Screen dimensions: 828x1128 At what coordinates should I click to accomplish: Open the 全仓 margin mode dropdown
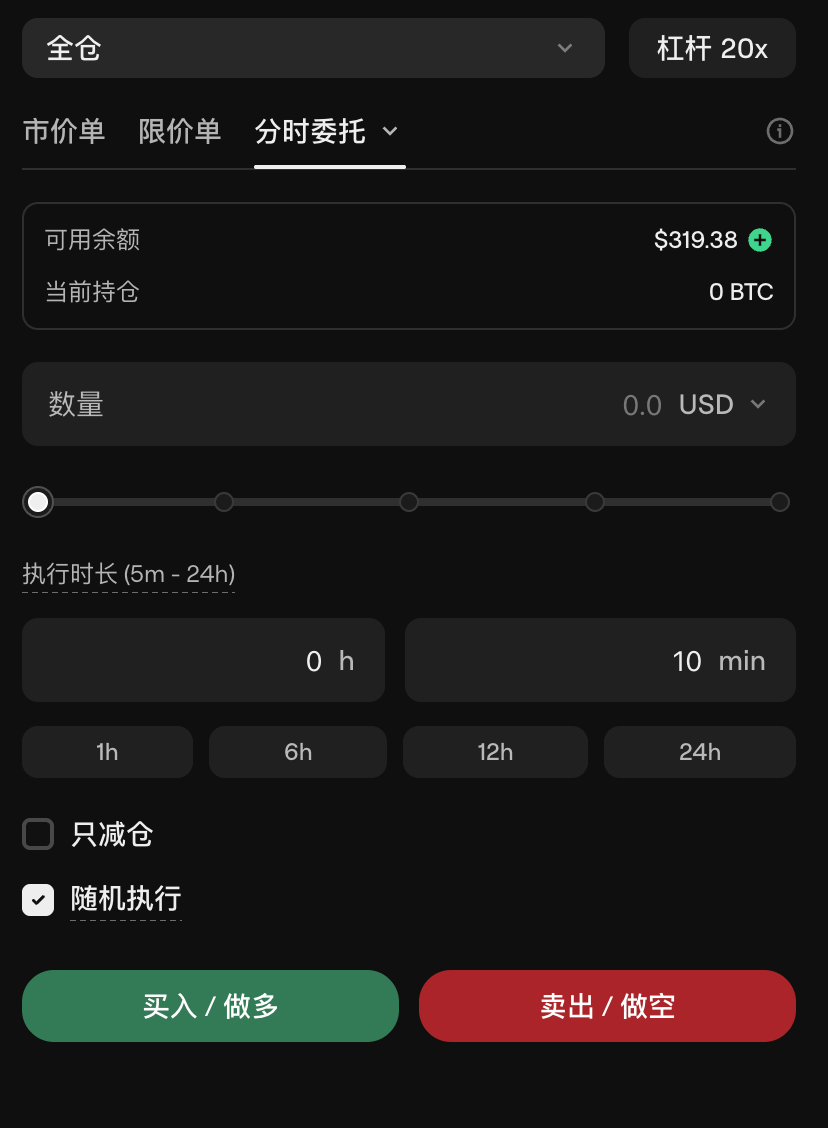313,48
